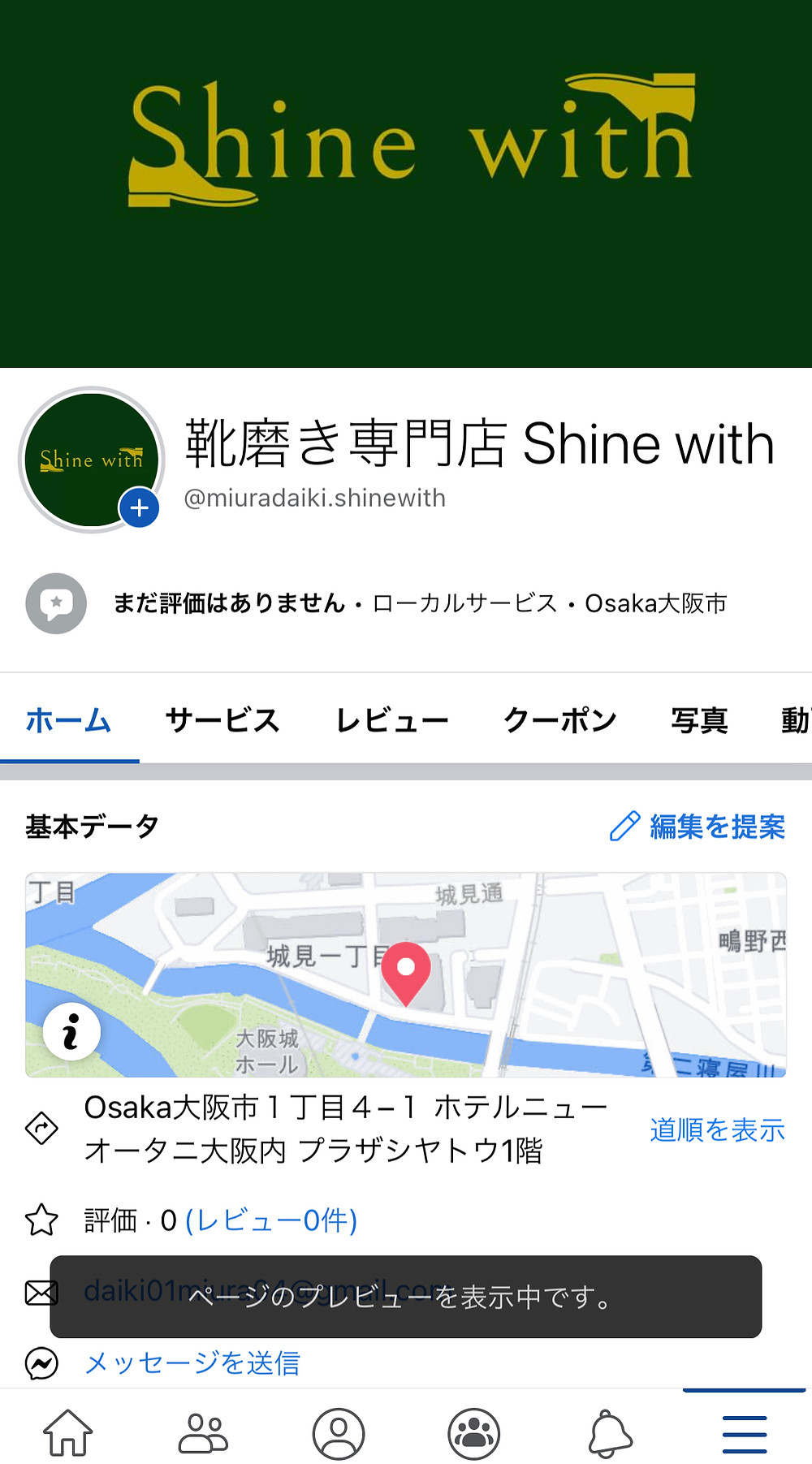The height and width of the screenshot is (1464, 812).
Task: Tap the plus badge on the profile picture
Action: pyautogui.click(x=139, y=508)
